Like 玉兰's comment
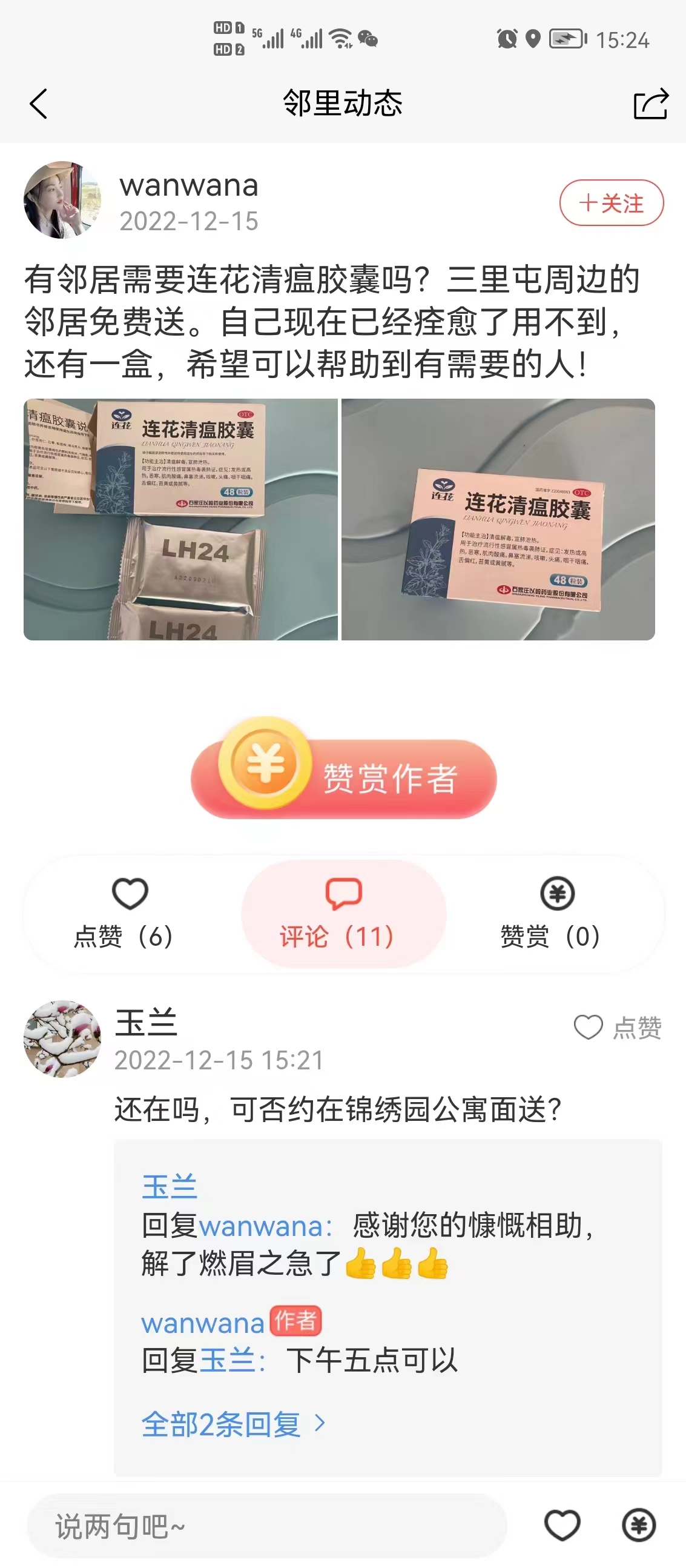Viewport: 686px width, 1568px height. pos(617,1028)
